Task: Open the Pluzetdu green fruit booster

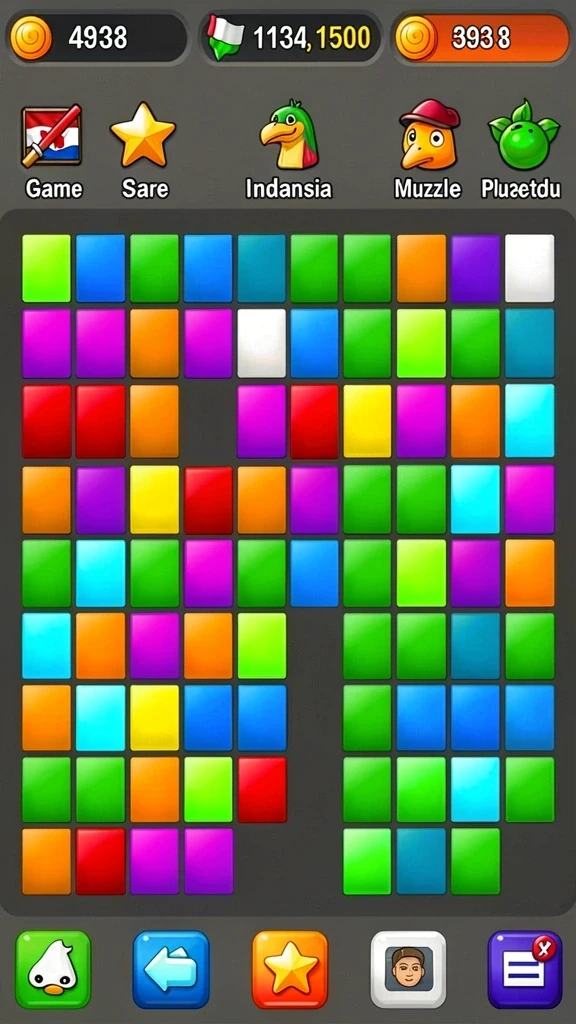Action: (523, 135)
